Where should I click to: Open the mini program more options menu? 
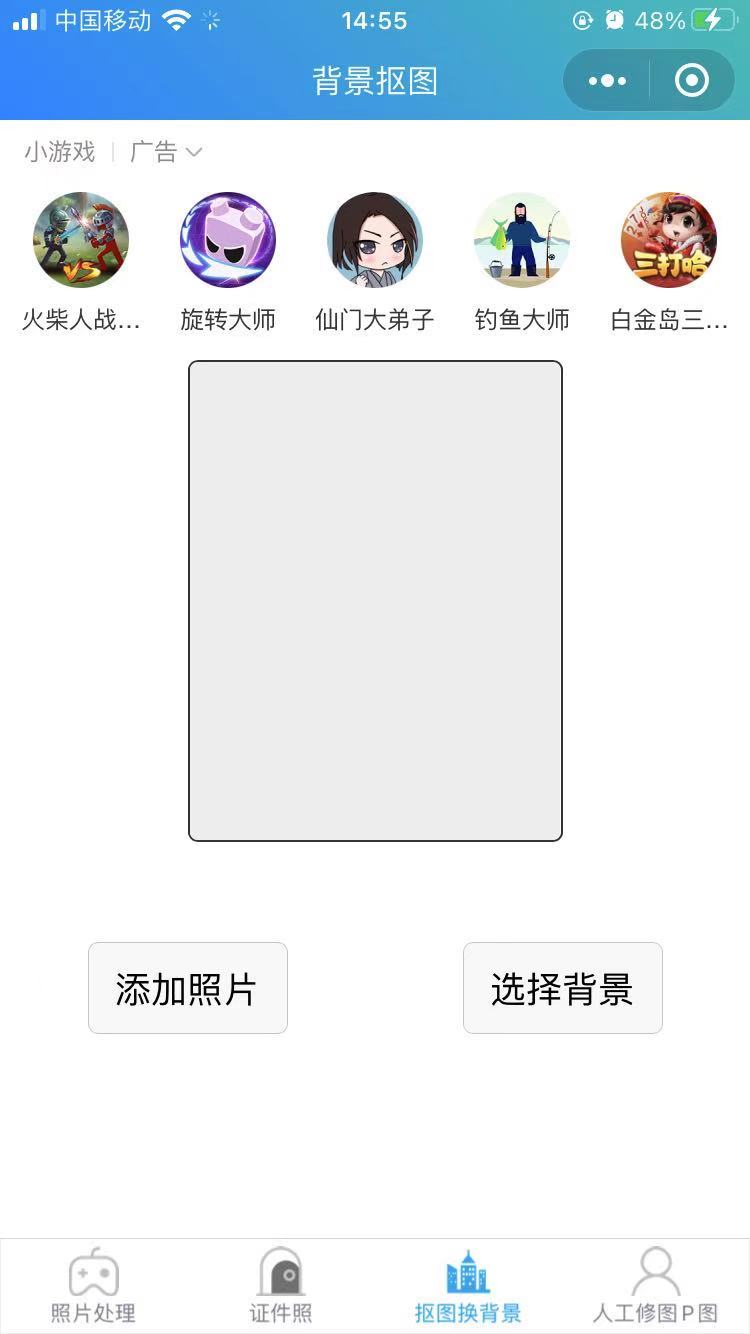607,81
